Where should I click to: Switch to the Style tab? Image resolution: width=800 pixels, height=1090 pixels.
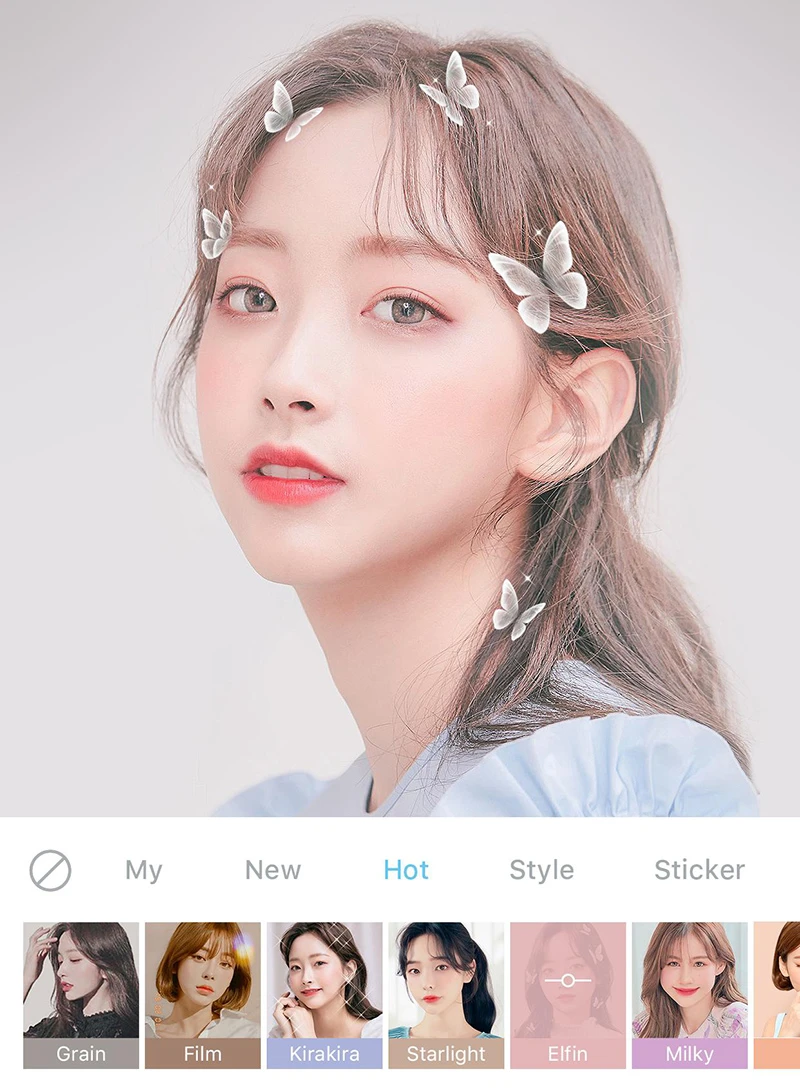point(542,871)
